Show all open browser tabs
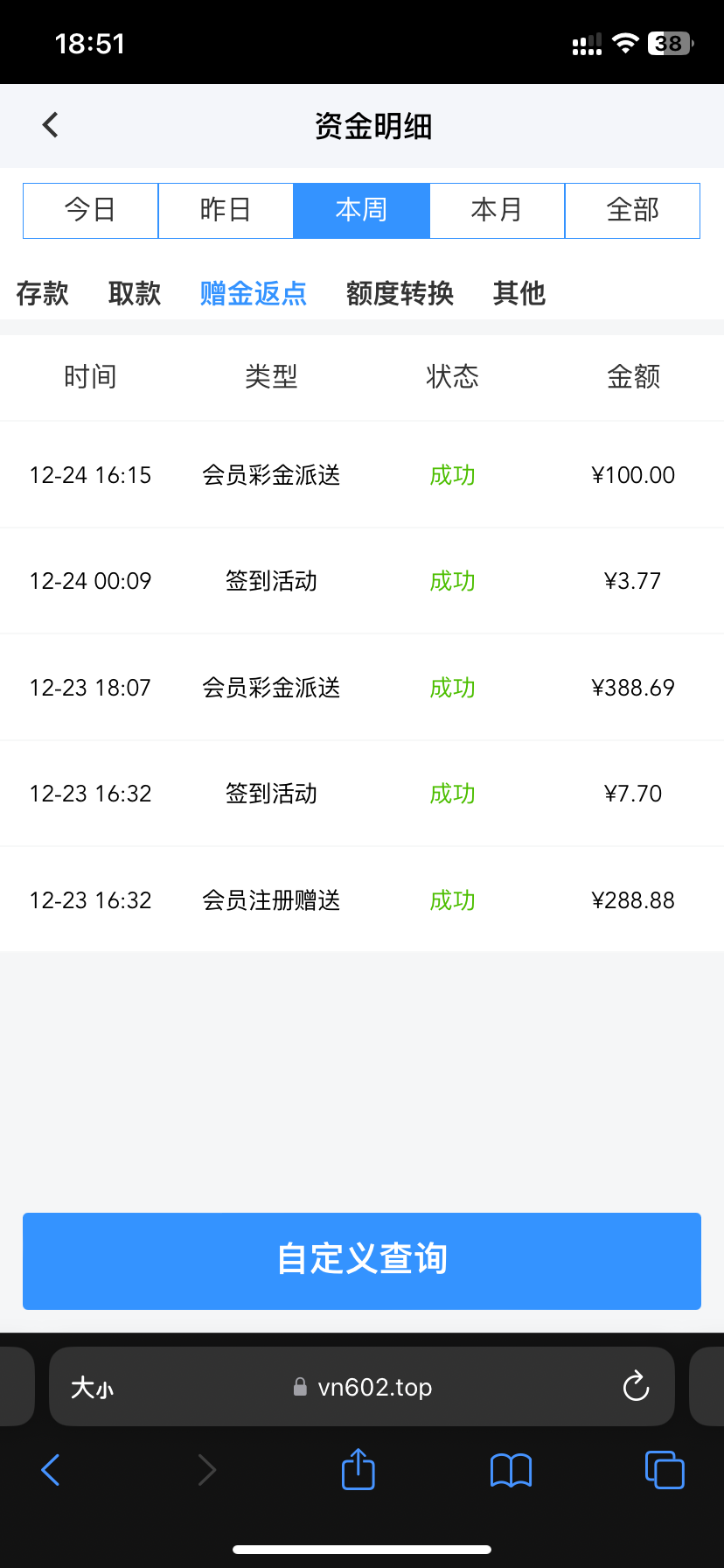The image size is (724, 1568). click(665, 1470)
